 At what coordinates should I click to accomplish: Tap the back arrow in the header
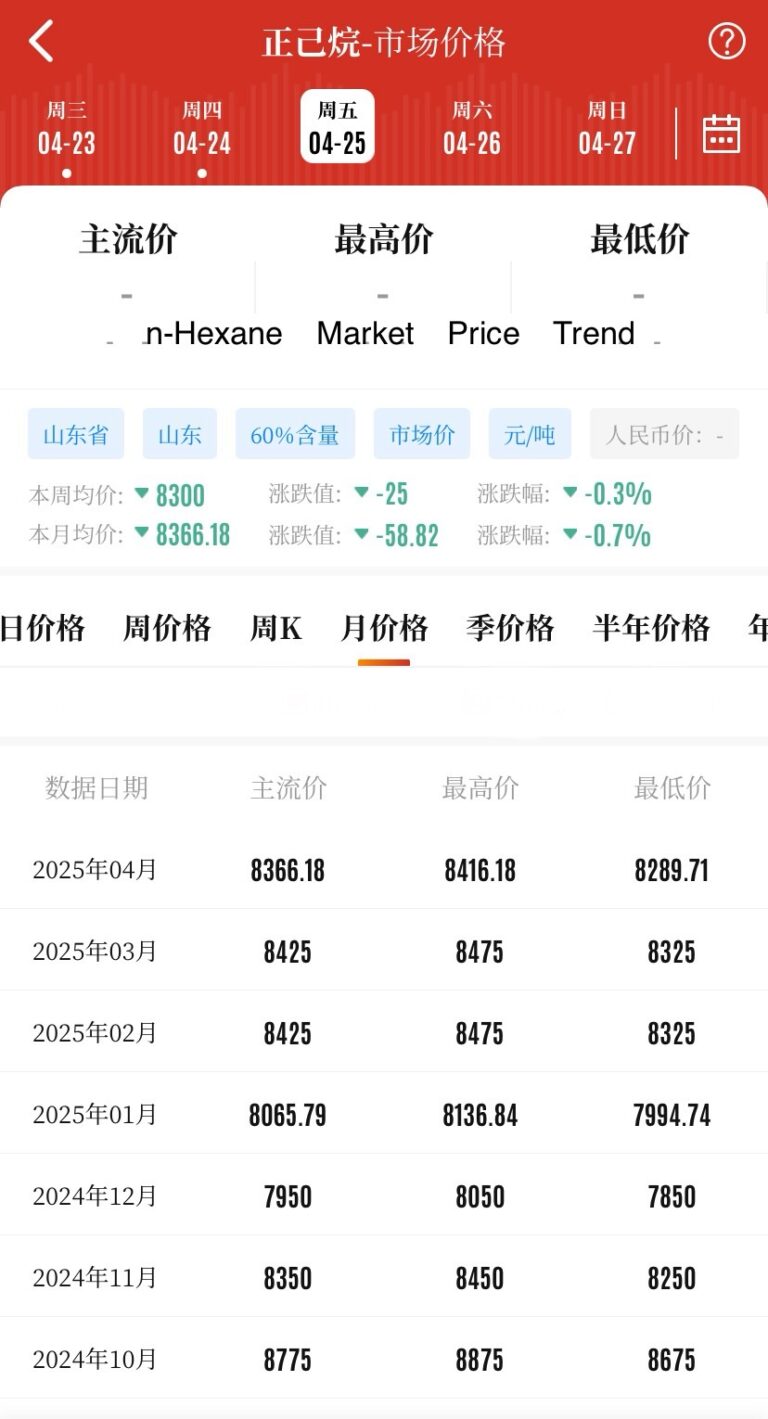pyautogui.click(x=40, y=41)
